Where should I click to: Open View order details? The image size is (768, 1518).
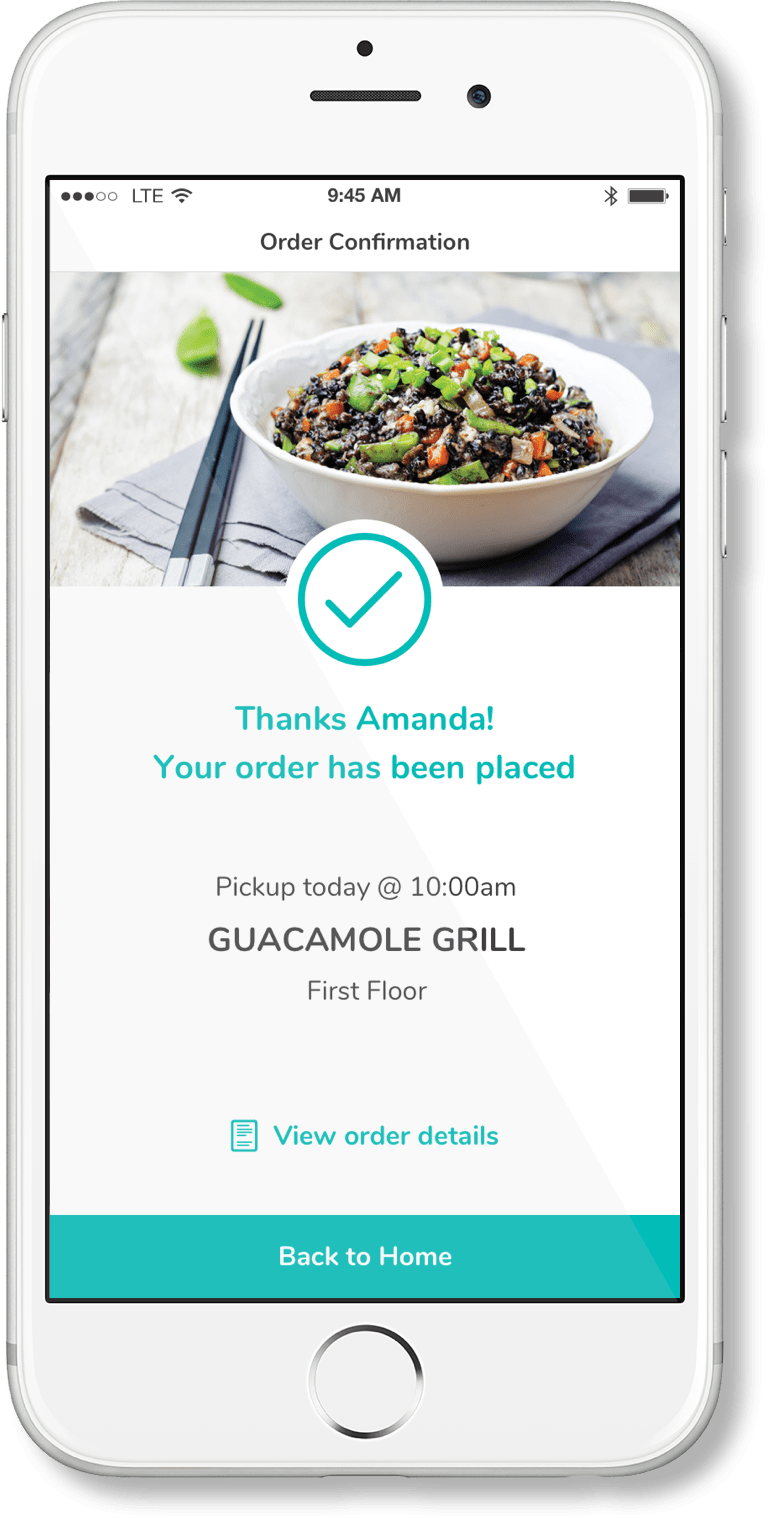coord(385,1135)
